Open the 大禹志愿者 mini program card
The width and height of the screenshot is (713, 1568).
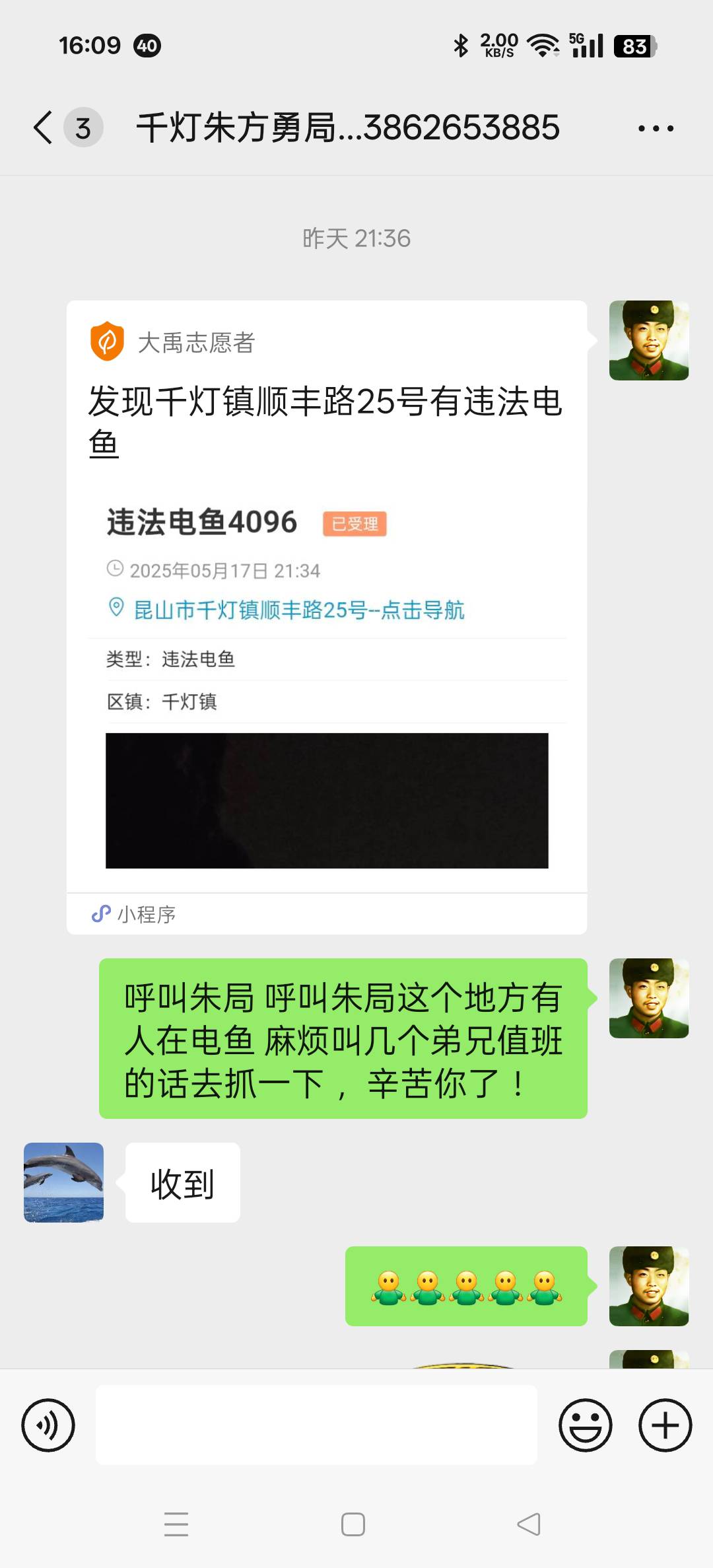[327, 617]
